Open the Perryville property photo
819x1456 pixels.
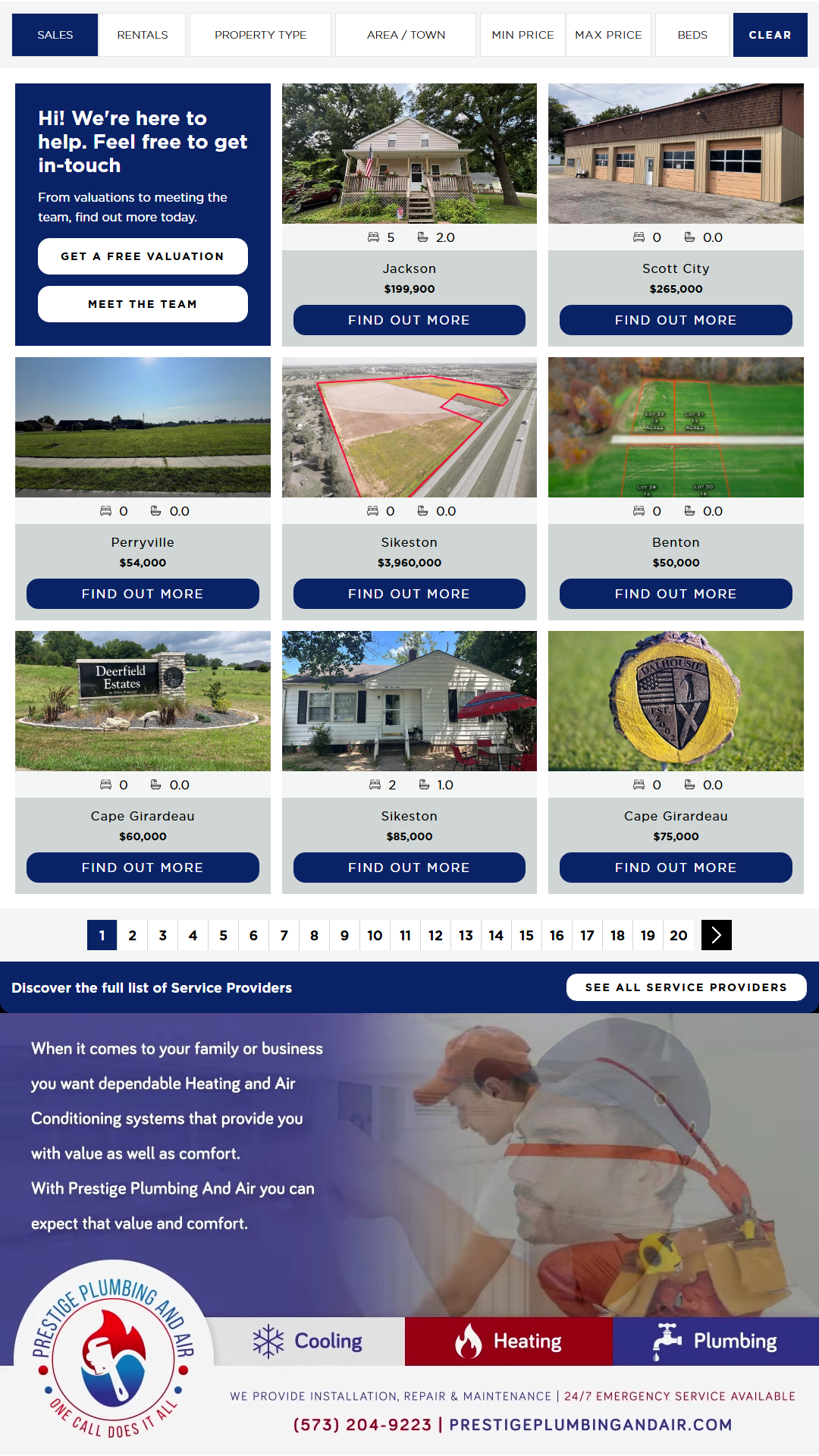[143, 427]
